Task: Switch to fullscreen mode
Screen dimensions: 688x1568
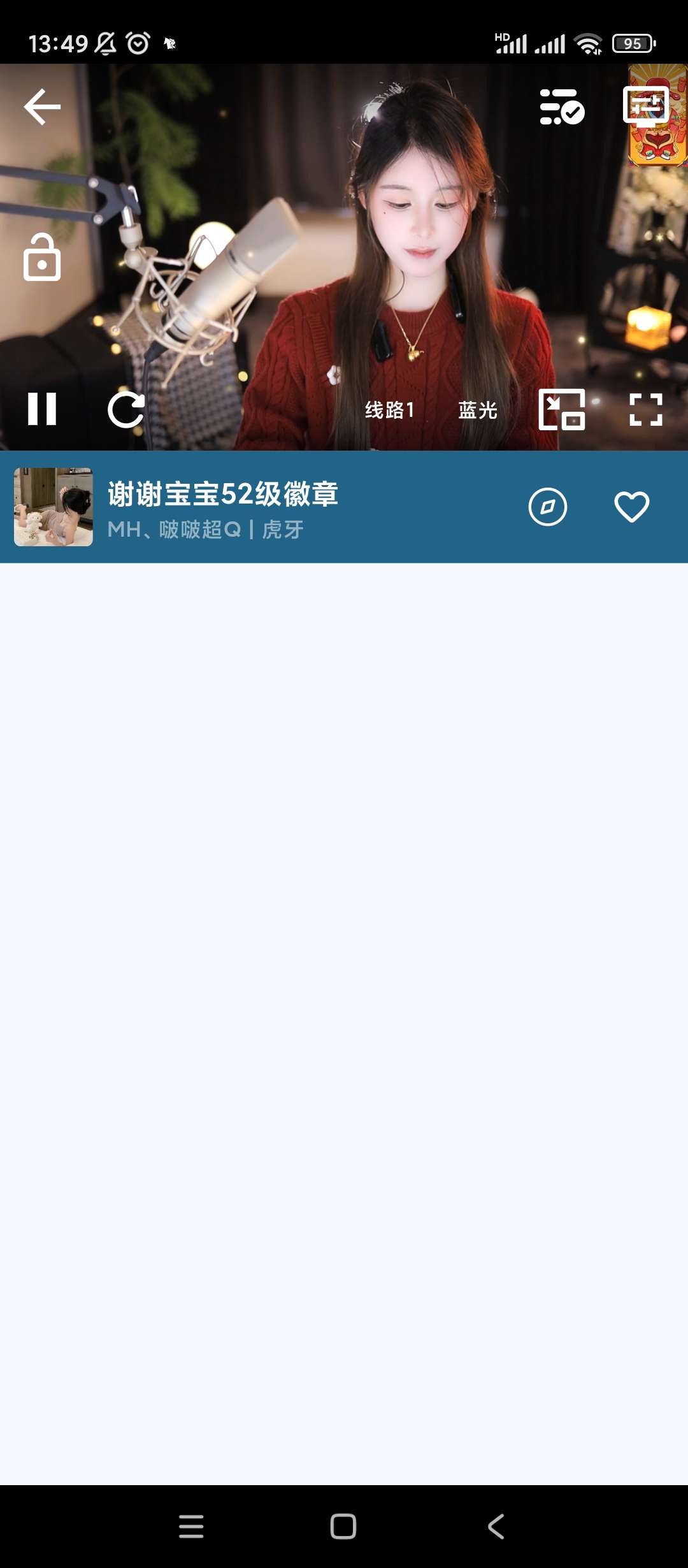Action: [645, 409]
